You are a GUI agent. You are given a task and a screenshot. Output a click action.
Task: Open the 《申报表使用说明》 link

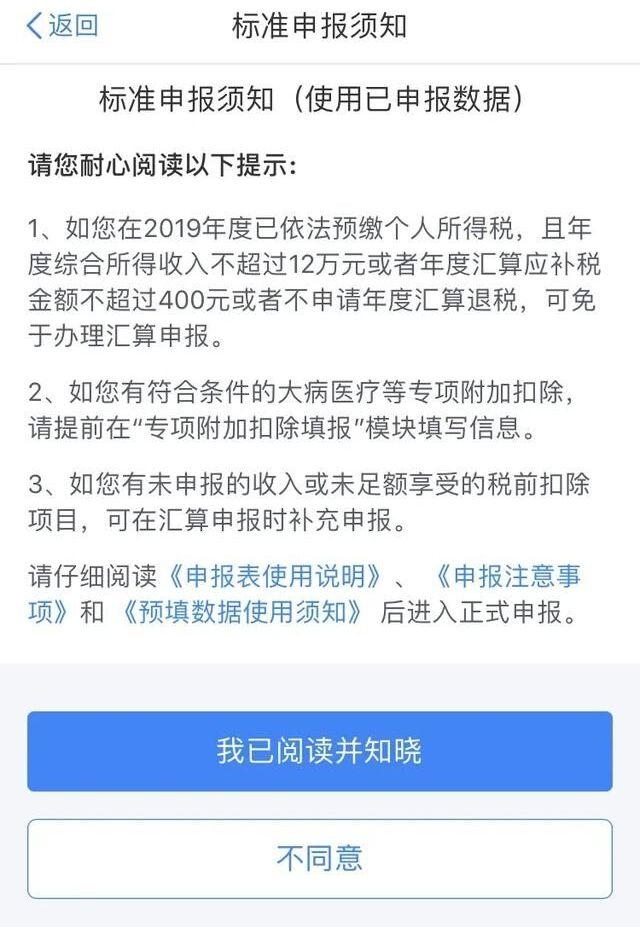pyautogui.click(x=273, y=576)
